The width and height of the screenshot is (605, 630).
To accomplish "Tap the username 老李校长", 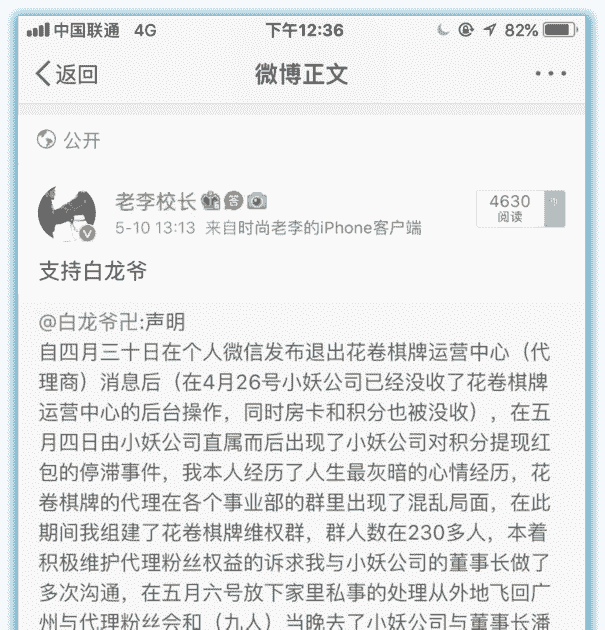I will (x=155, y=200).
